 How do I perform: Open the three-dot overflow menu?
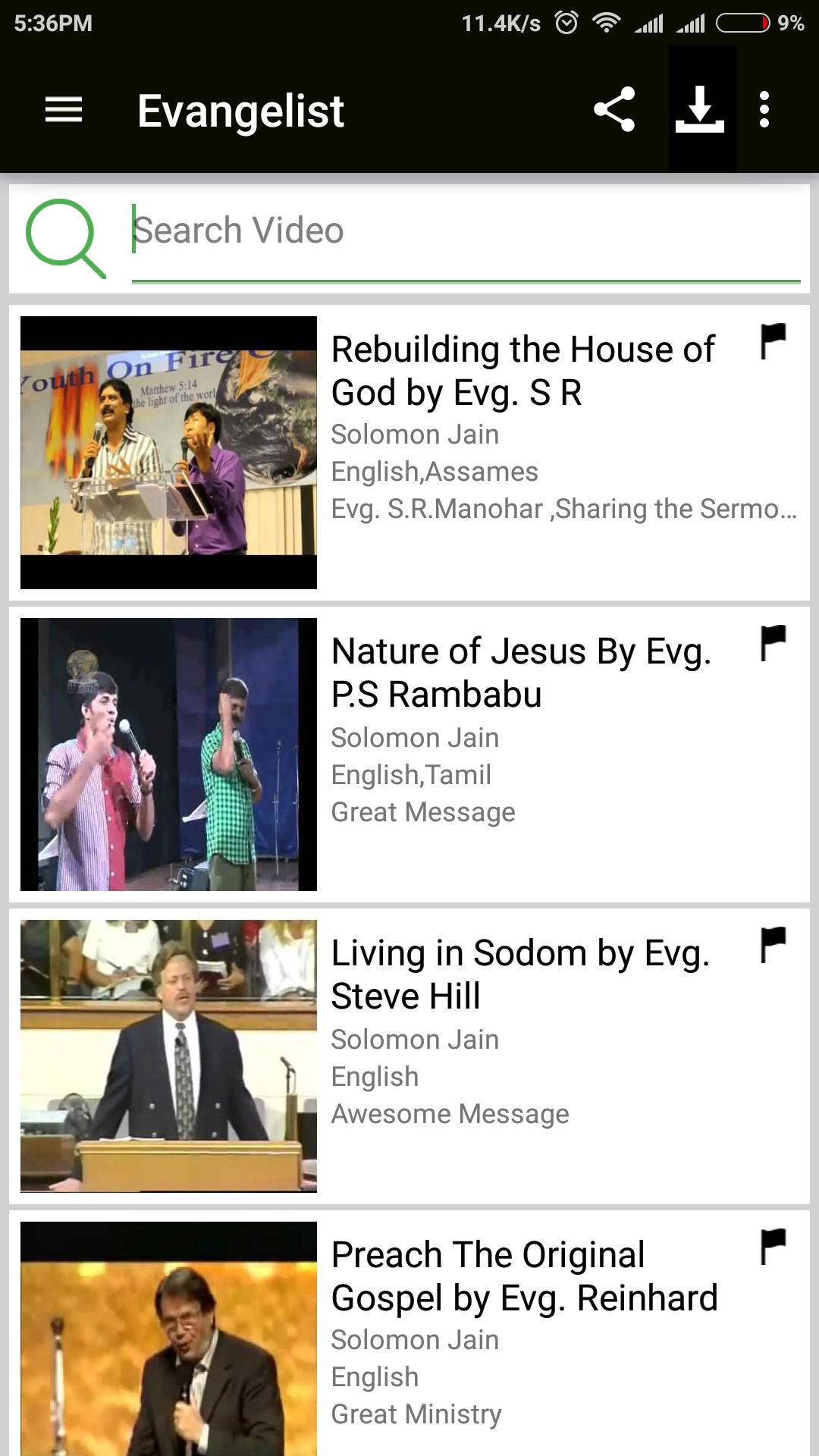764,110
